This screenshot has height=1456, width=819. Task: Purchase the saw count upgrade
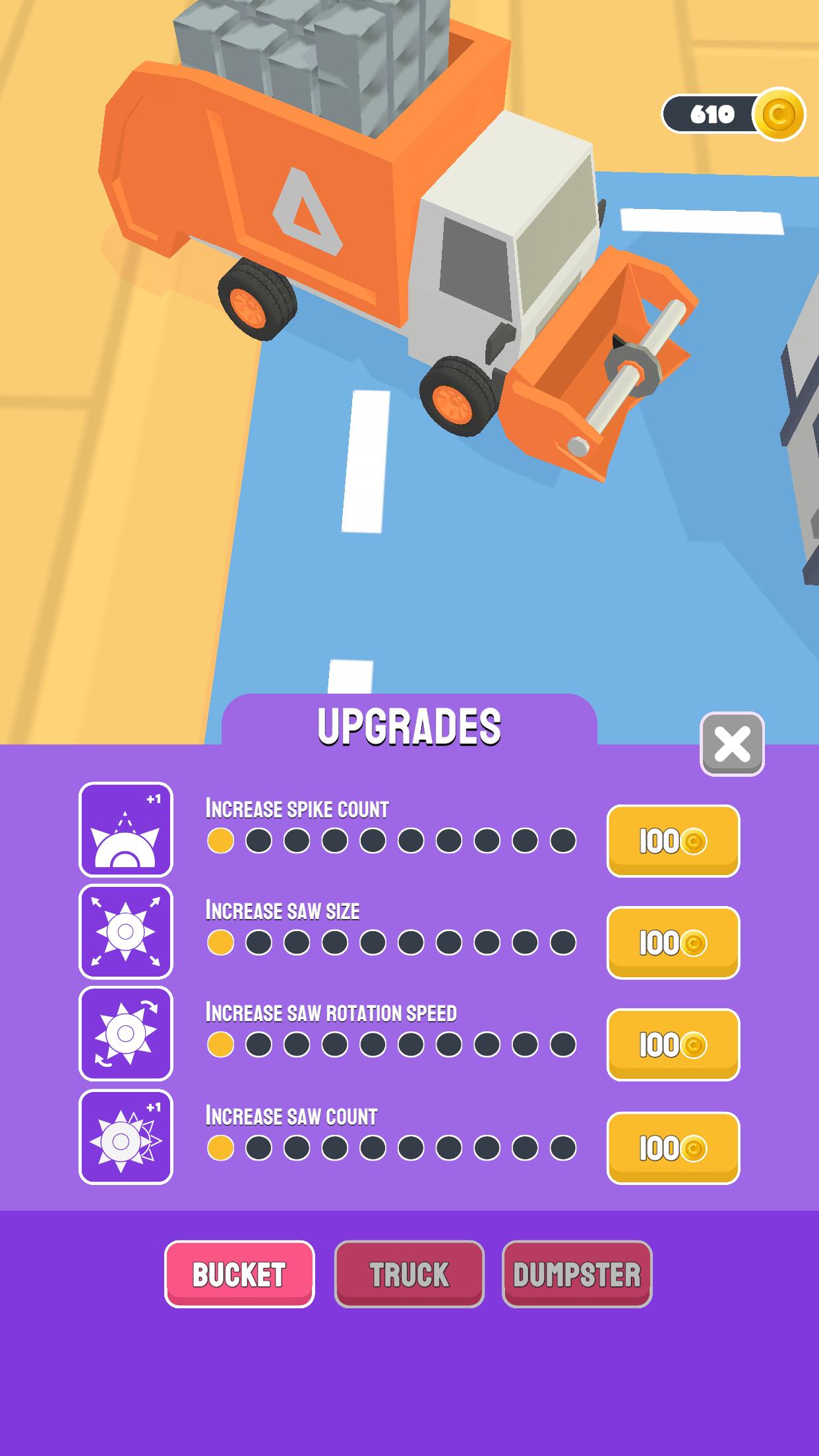673,1147
